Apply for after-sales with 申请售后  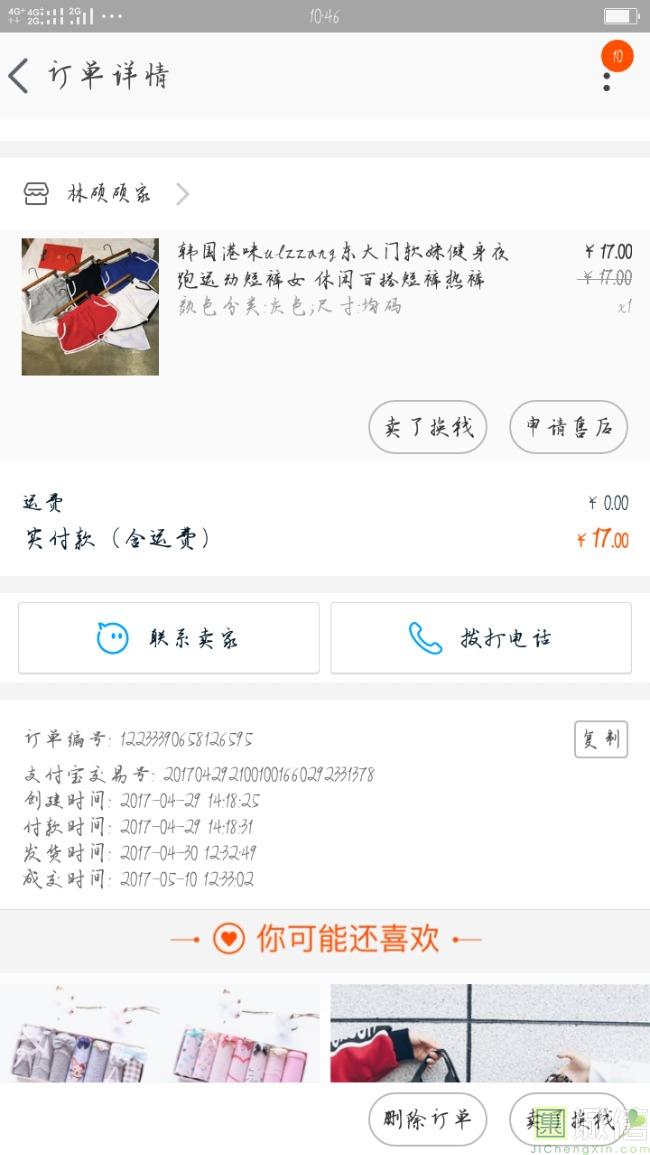click(x=568, y=428)
